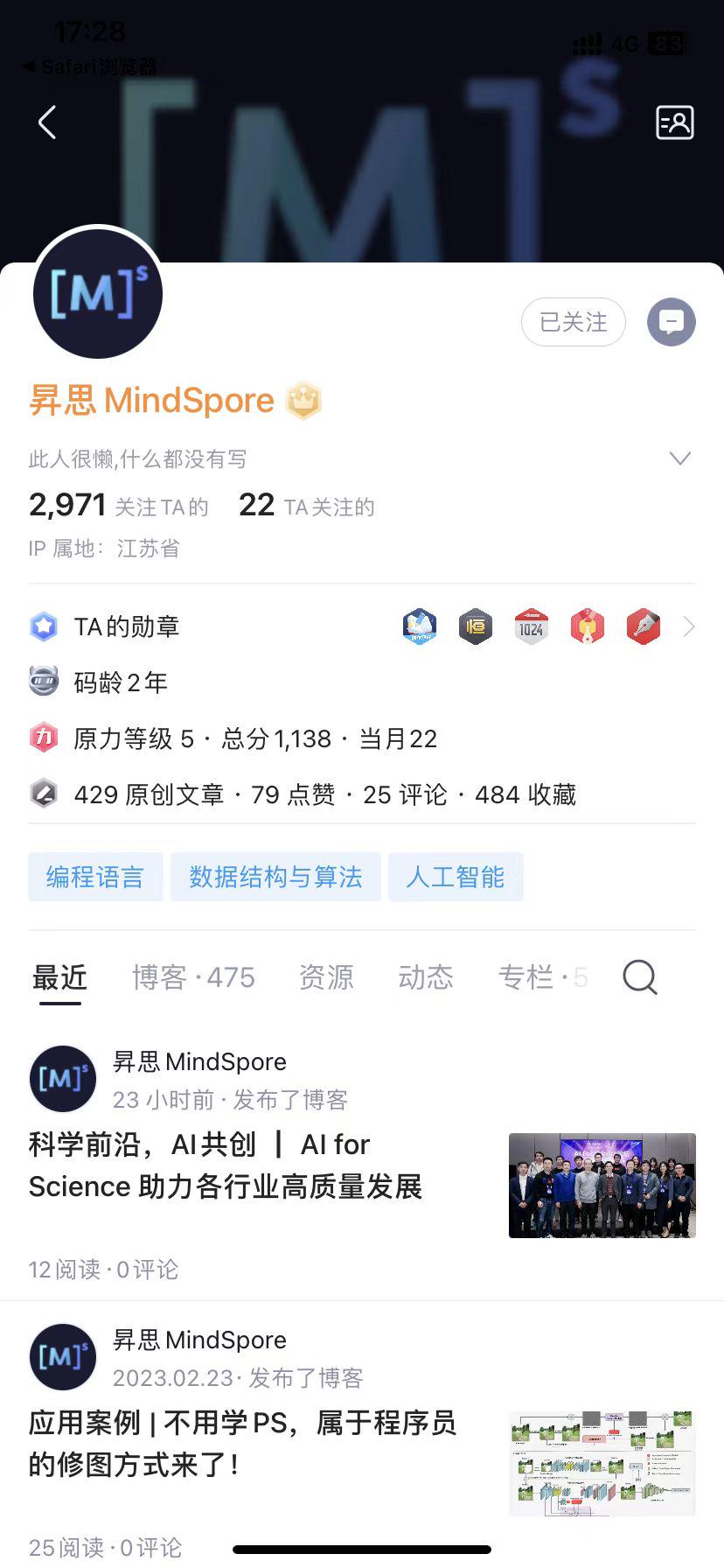
Task: Tap the 人工智能 tag chip
Action: tap(456, 877)
